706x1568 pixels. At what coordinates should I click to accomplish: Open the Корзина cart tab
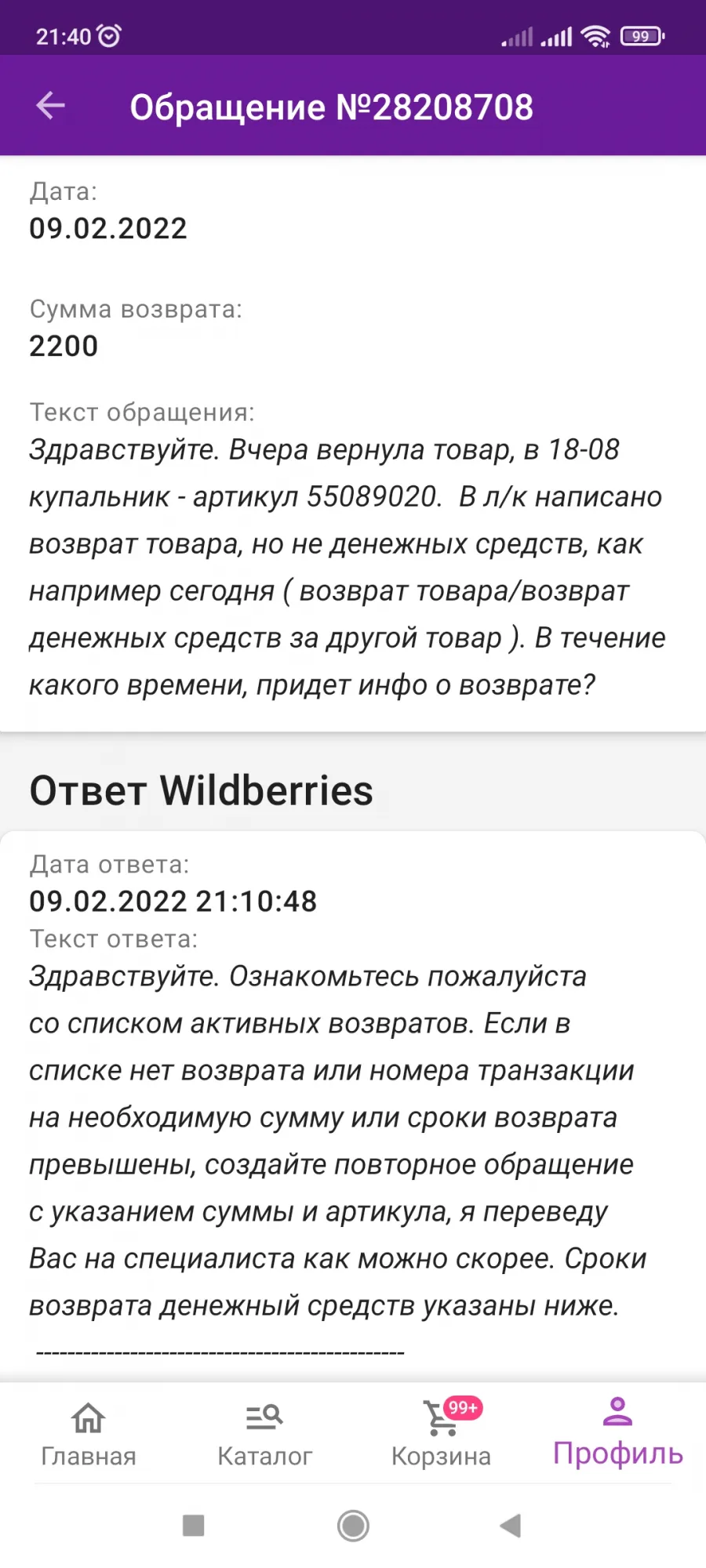click(442, 1434)
